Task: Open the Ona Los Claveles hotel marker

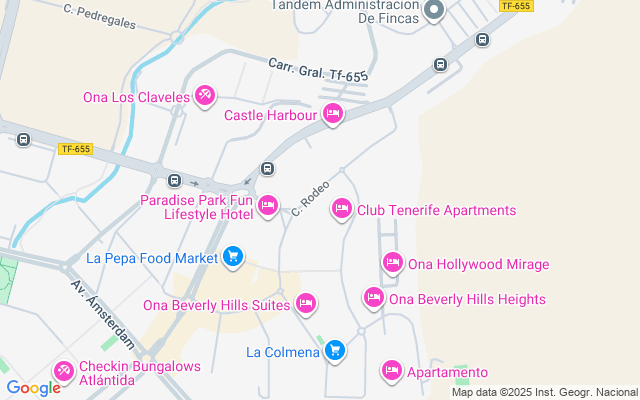Action: pos(205,96)
